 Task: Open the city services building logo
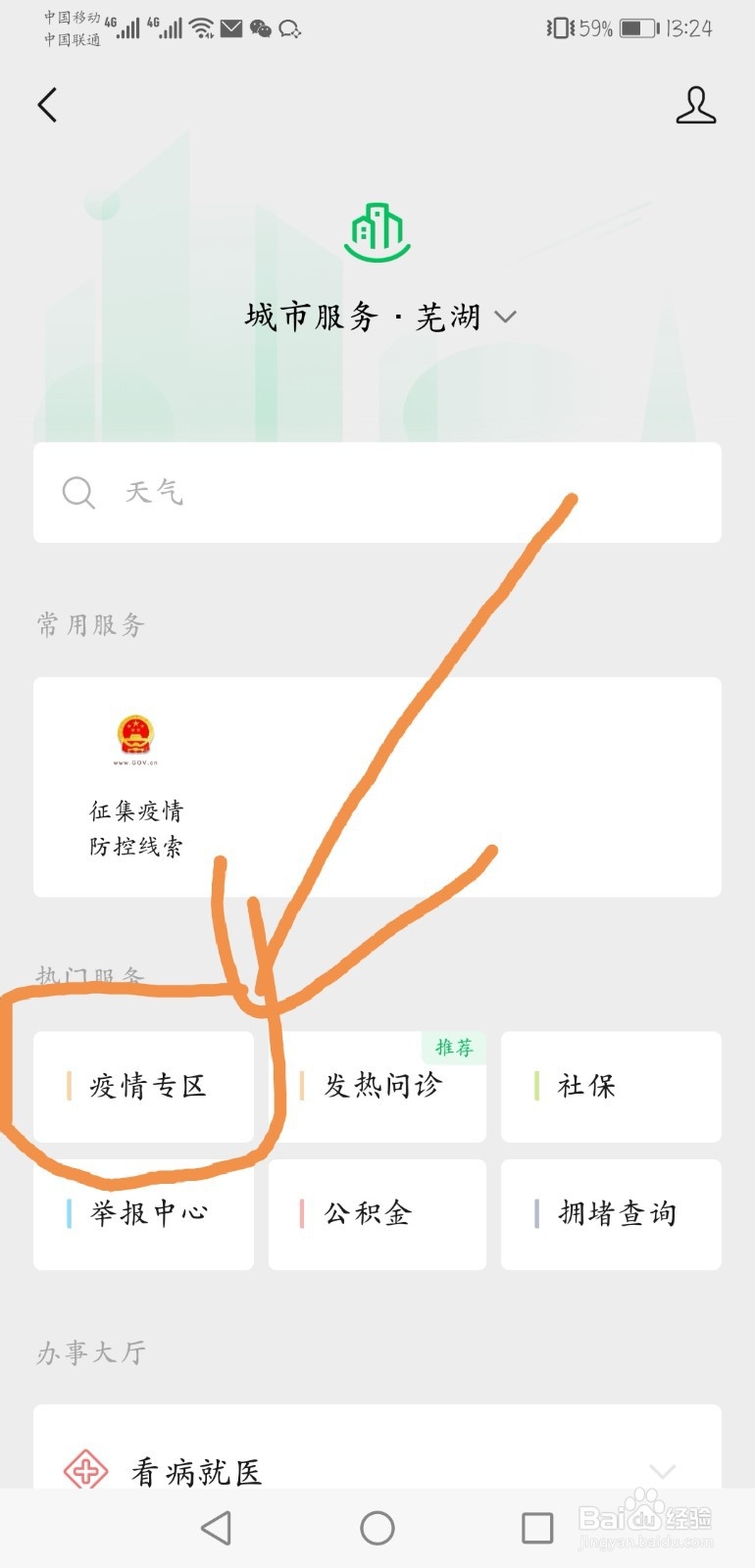(377, 232)
